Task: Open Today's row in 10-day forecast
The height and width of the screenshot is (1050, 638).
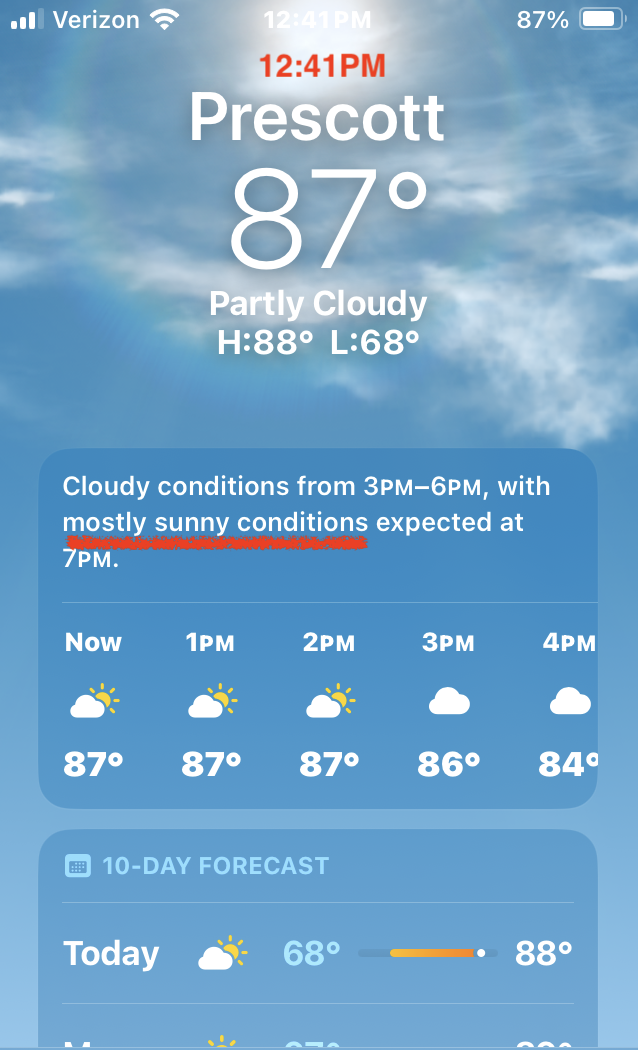Action: click(x=318, y=954)
